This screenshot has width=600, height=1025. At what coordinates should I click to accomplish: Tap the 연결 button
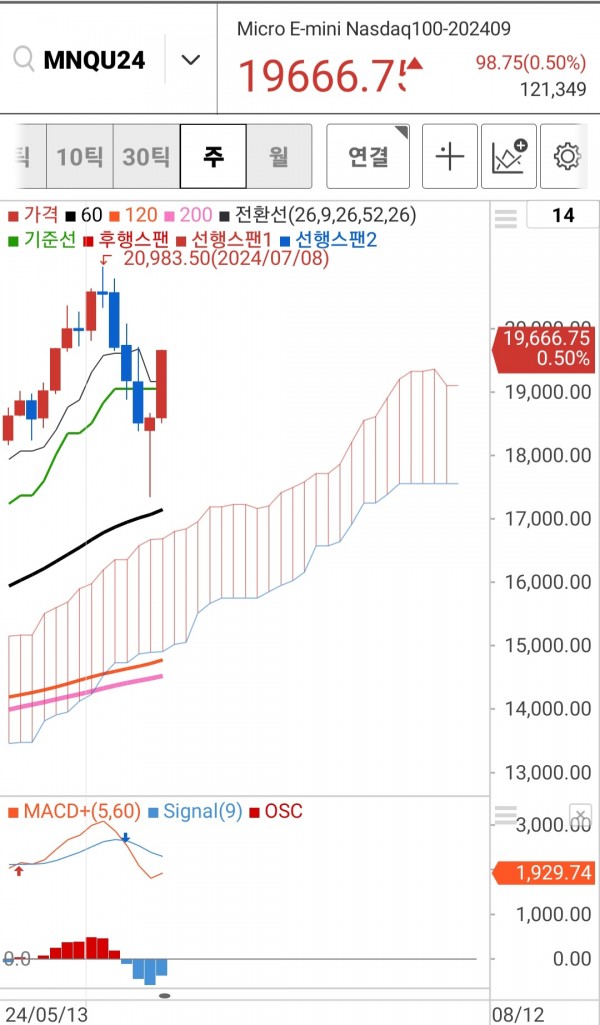(368, 157)
